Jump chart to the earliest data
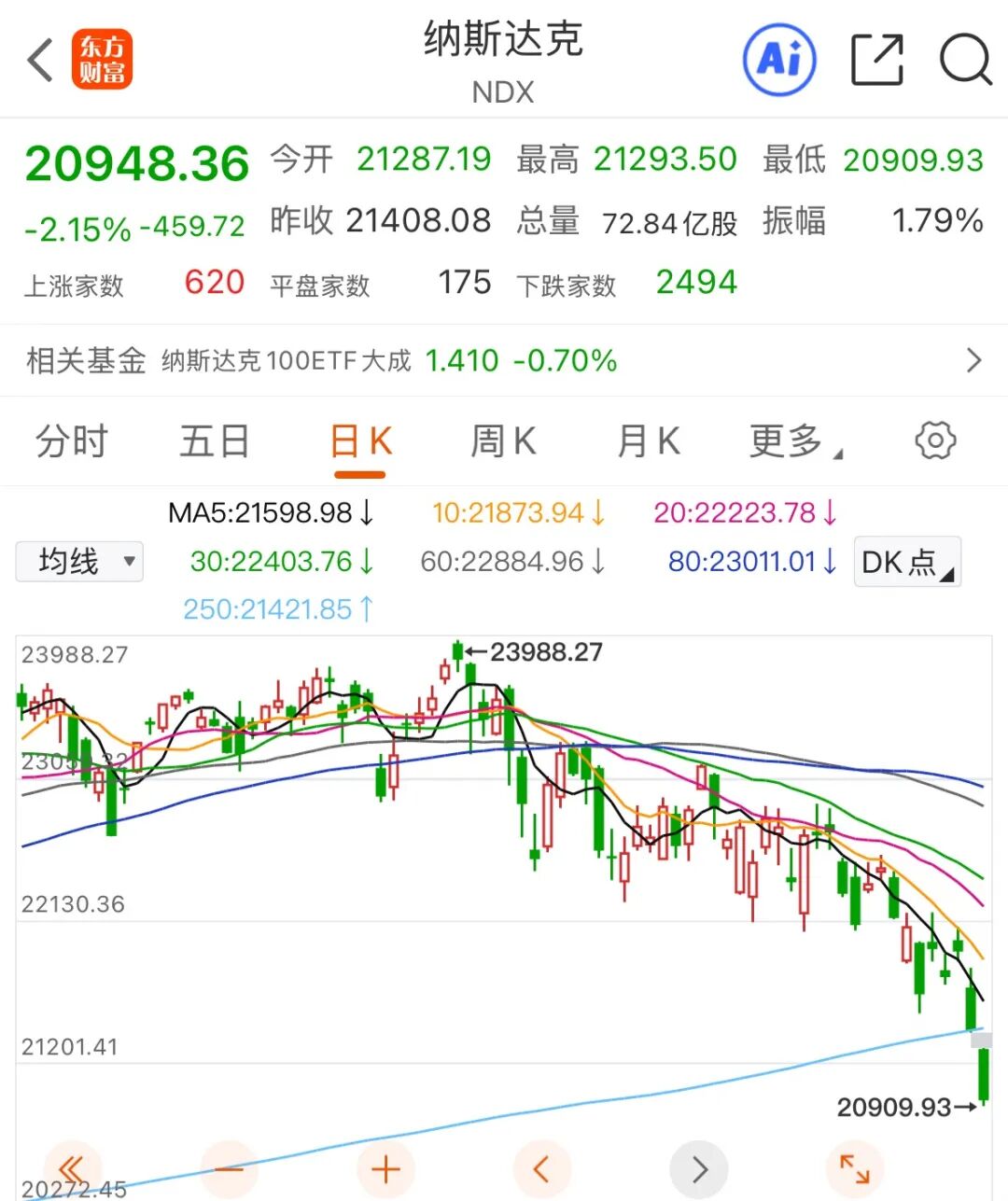This screenshot has height=1201, width=1008. coord(72,1168)
